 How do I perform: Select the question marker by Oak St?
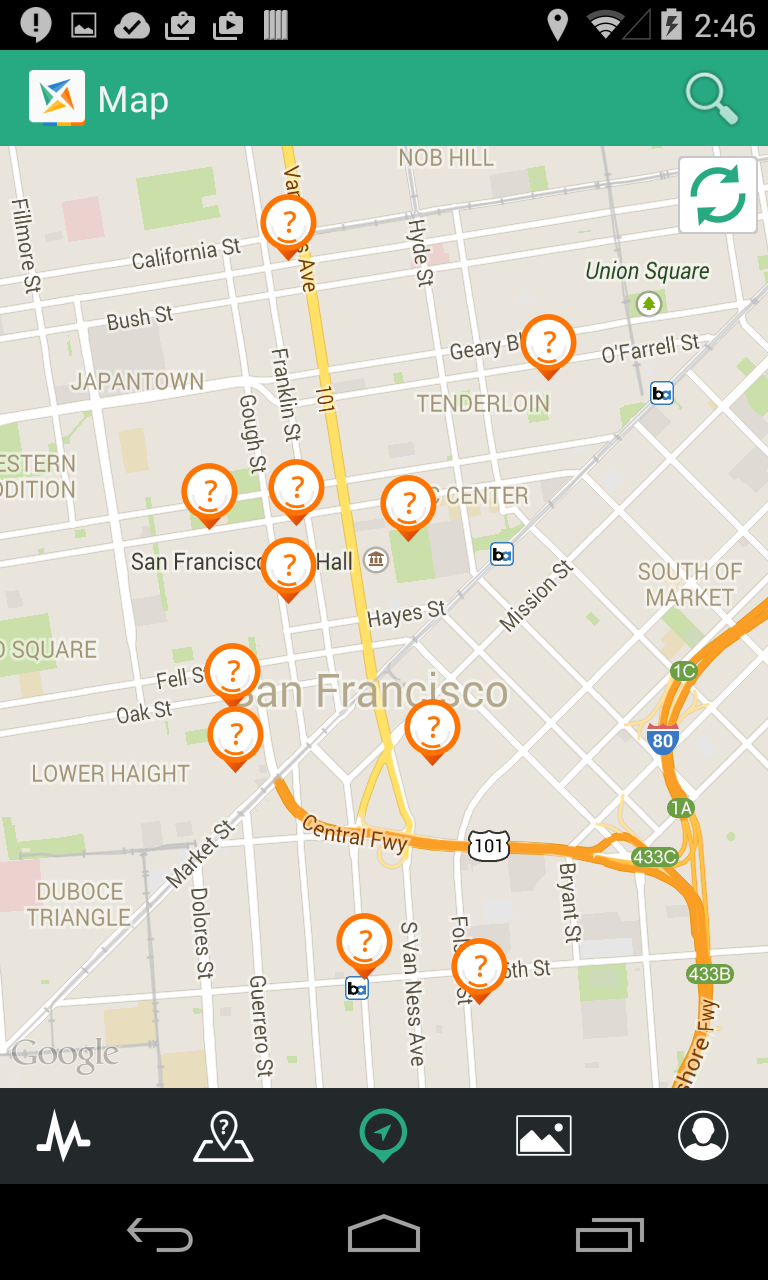(x=235, y=735)
